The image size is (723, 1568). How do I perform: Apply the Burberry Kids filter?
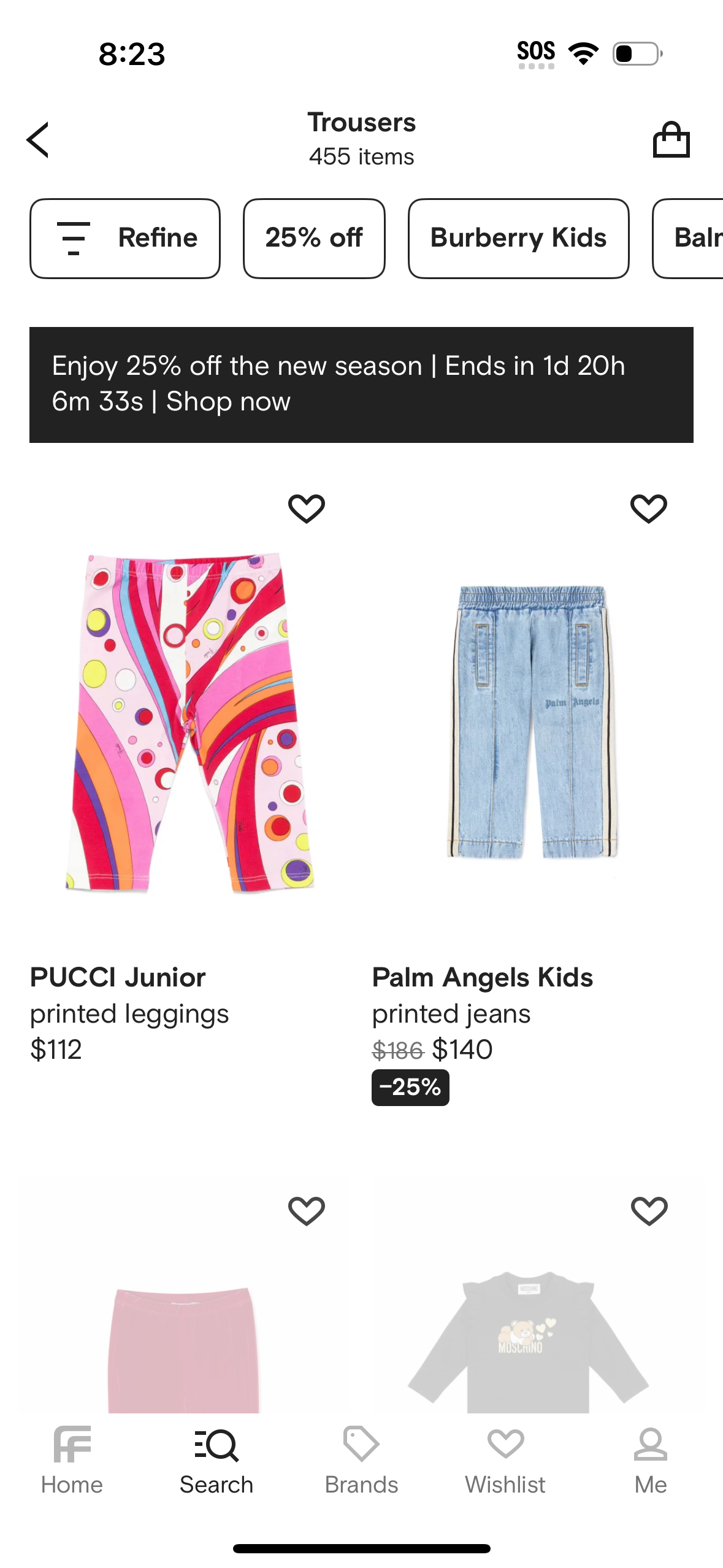pos(518,238)
